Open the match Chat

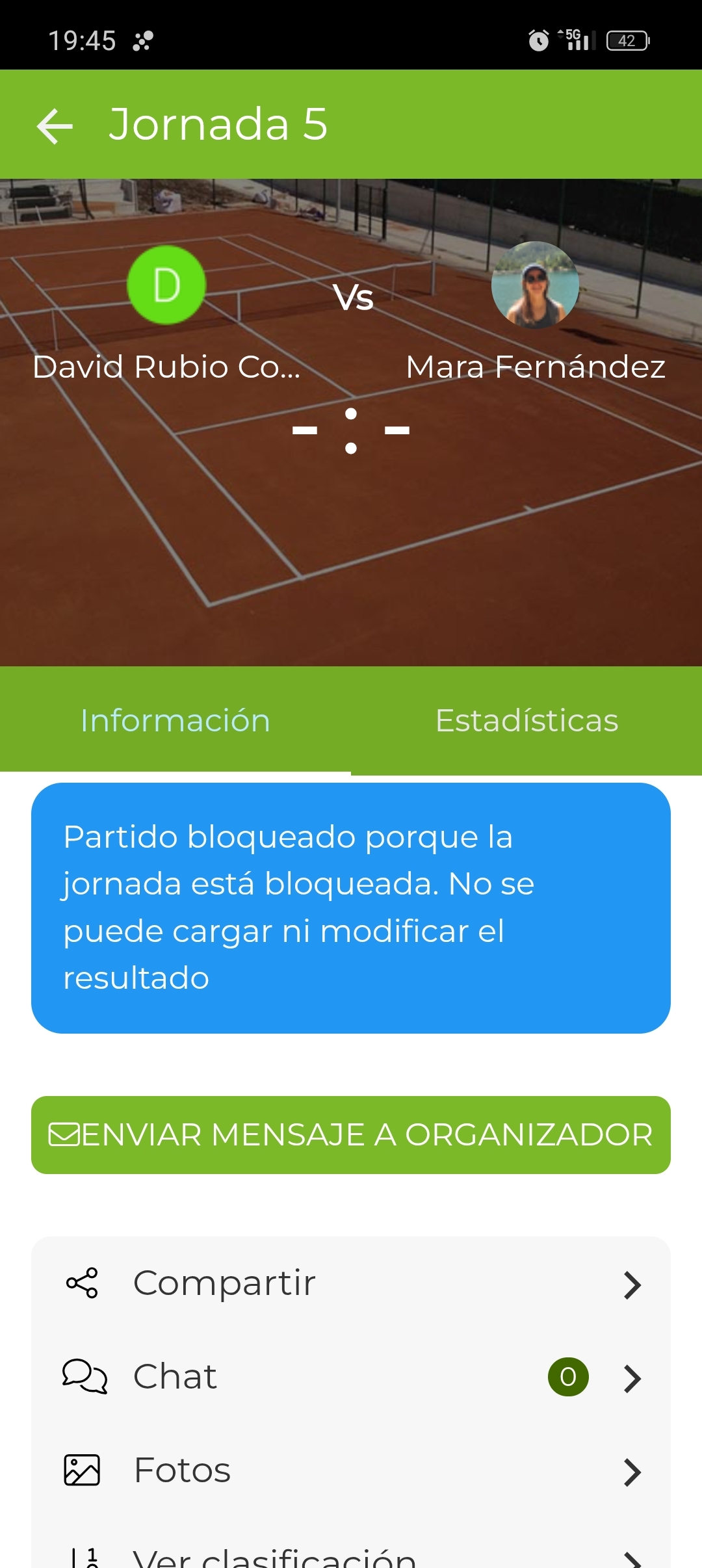point(351,1377)
